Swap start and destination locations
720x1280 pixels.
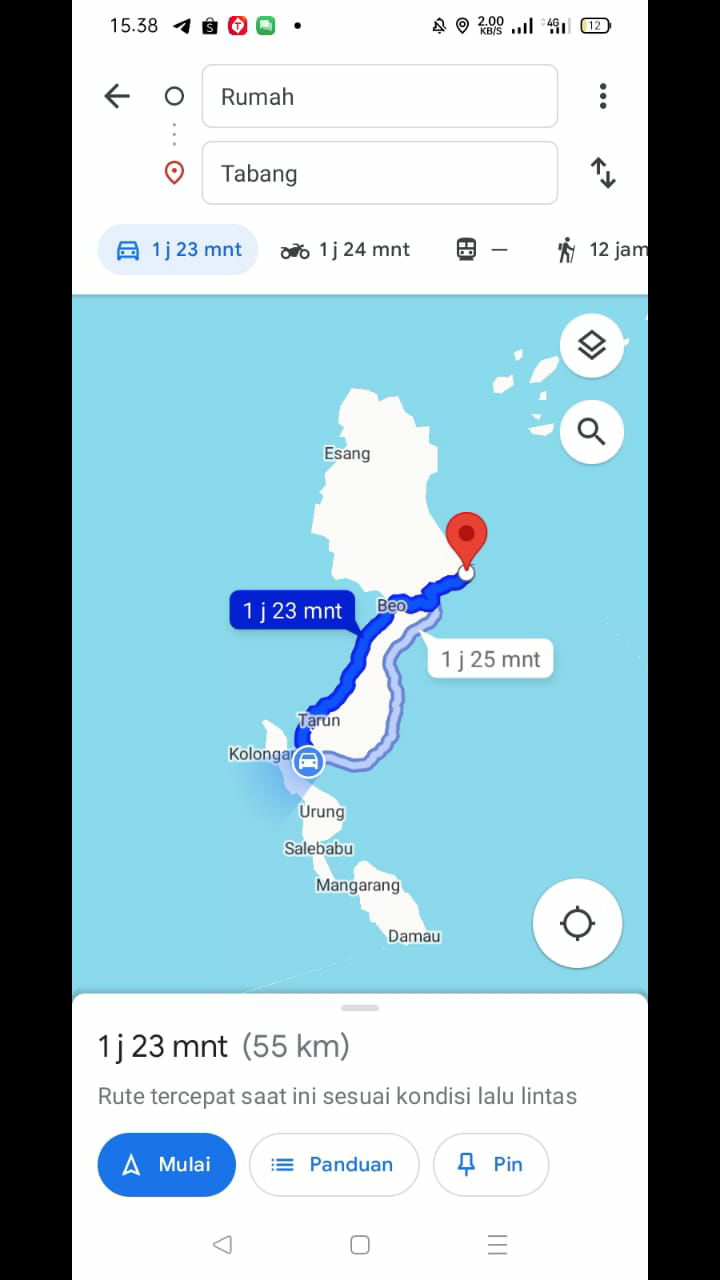click(x=603, y=173)
